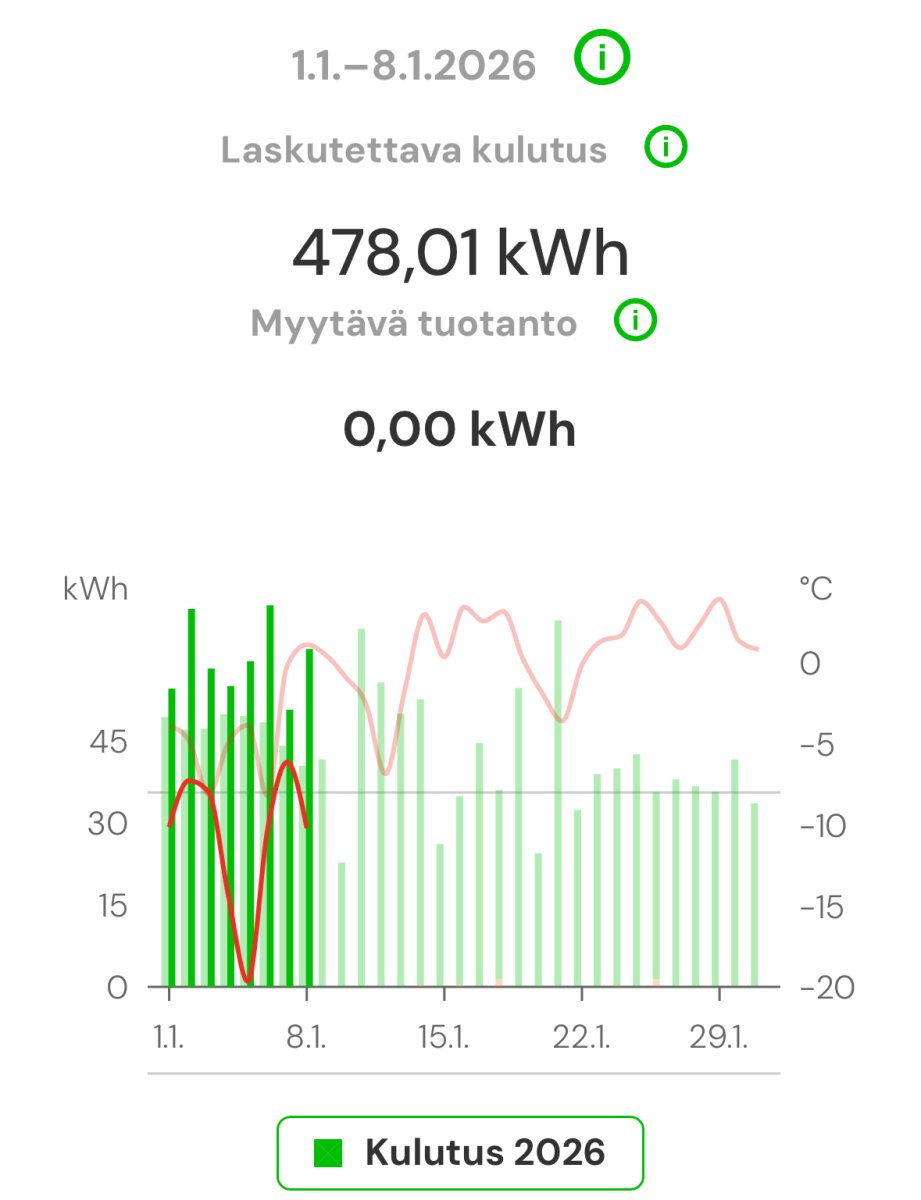Open info icon beside date range 1.1.–8.1.2026

(x=602, y=59)
